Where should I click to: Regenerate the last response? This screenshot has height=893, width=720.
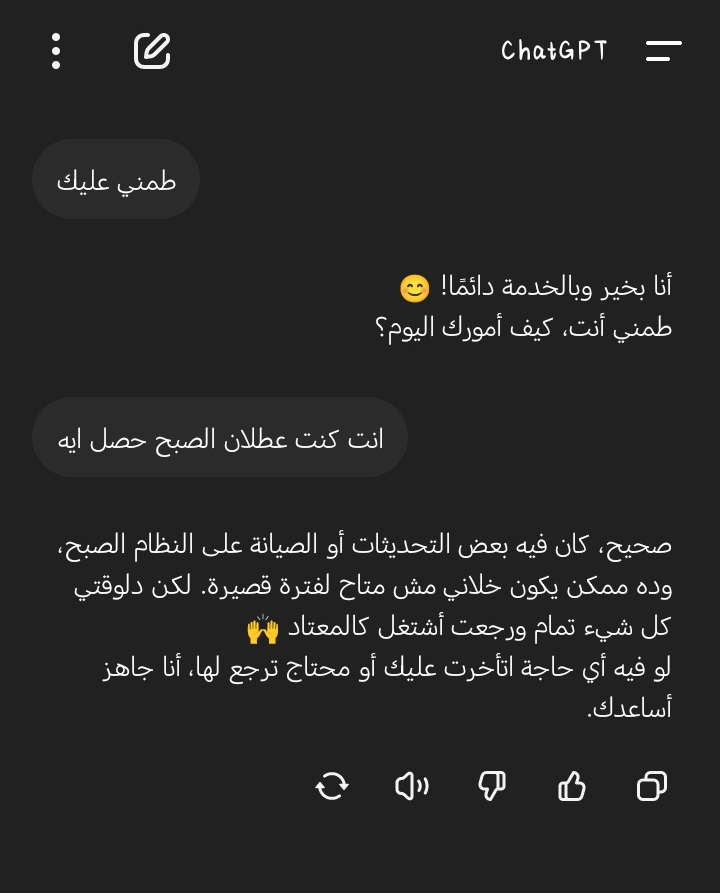click(332, 786)
